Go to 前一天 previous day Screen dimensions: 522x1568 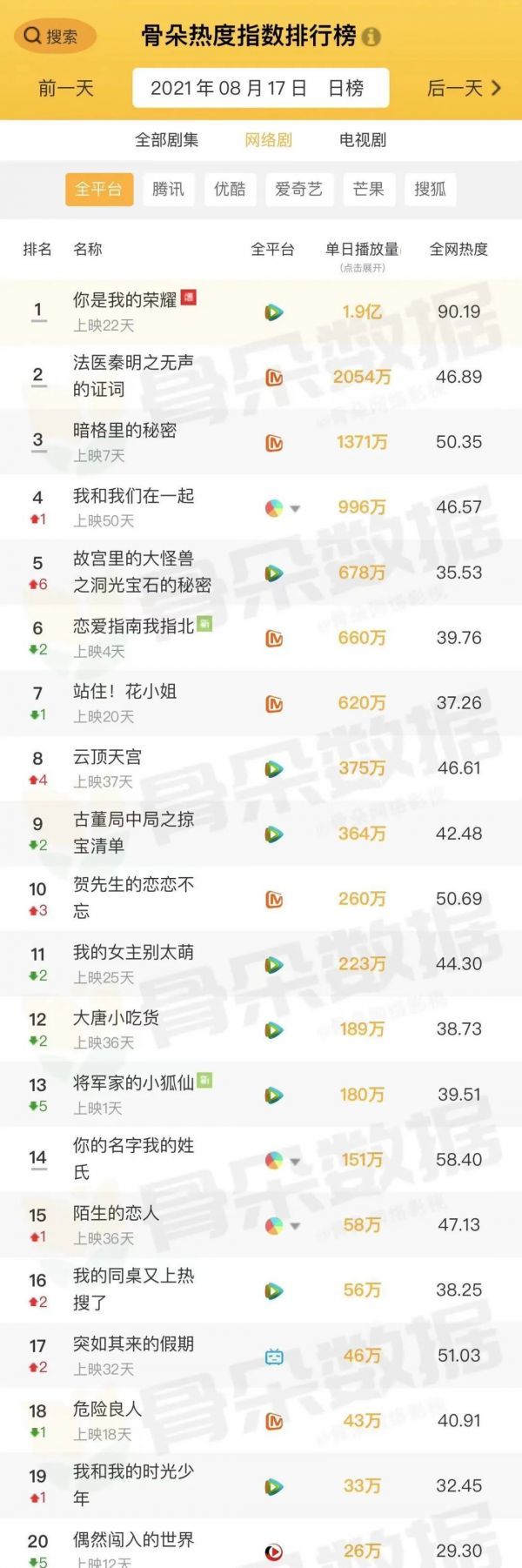66,88
